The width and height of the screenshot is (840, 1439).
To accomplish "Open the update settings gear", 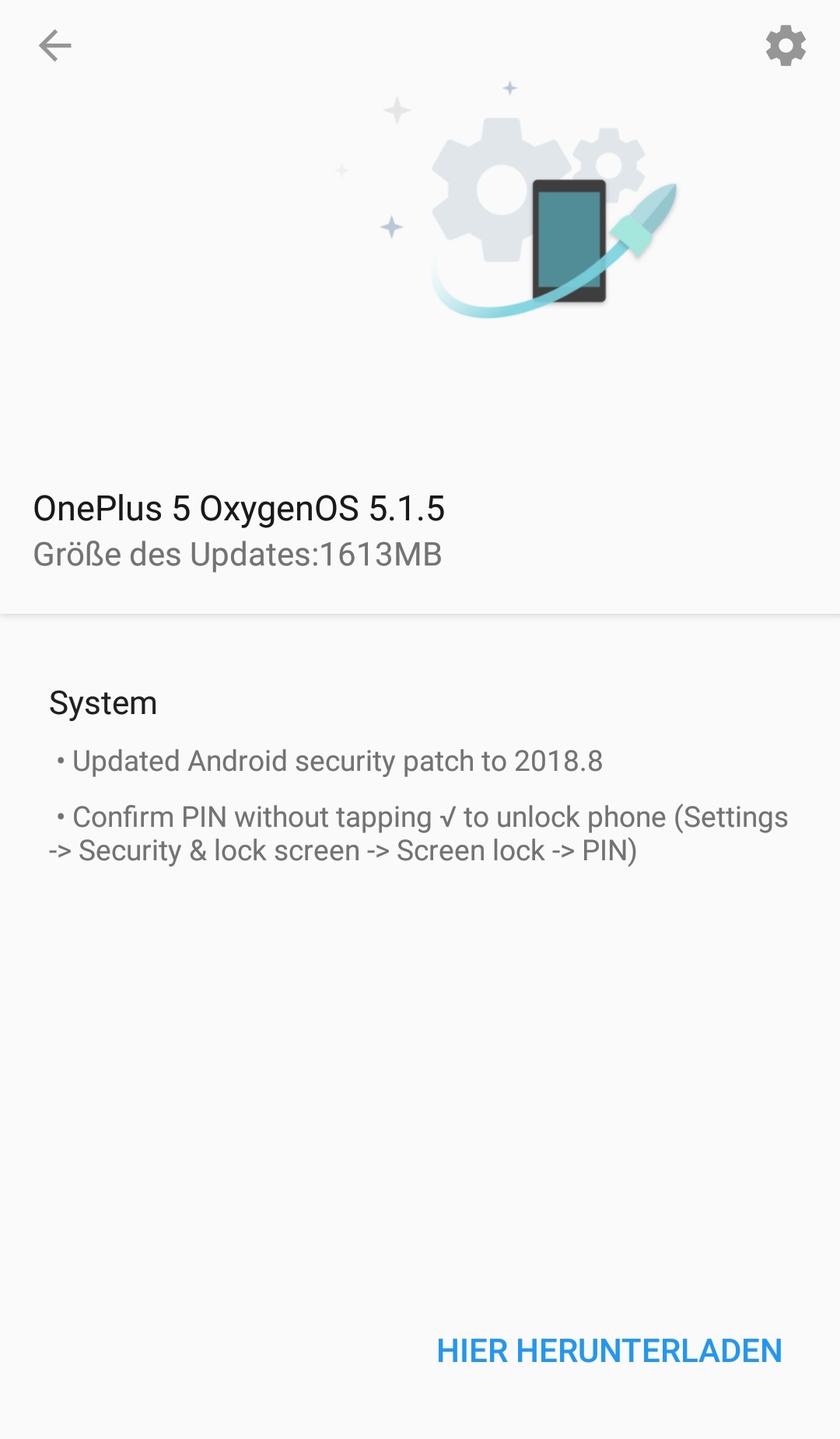I will coord(786,46).
